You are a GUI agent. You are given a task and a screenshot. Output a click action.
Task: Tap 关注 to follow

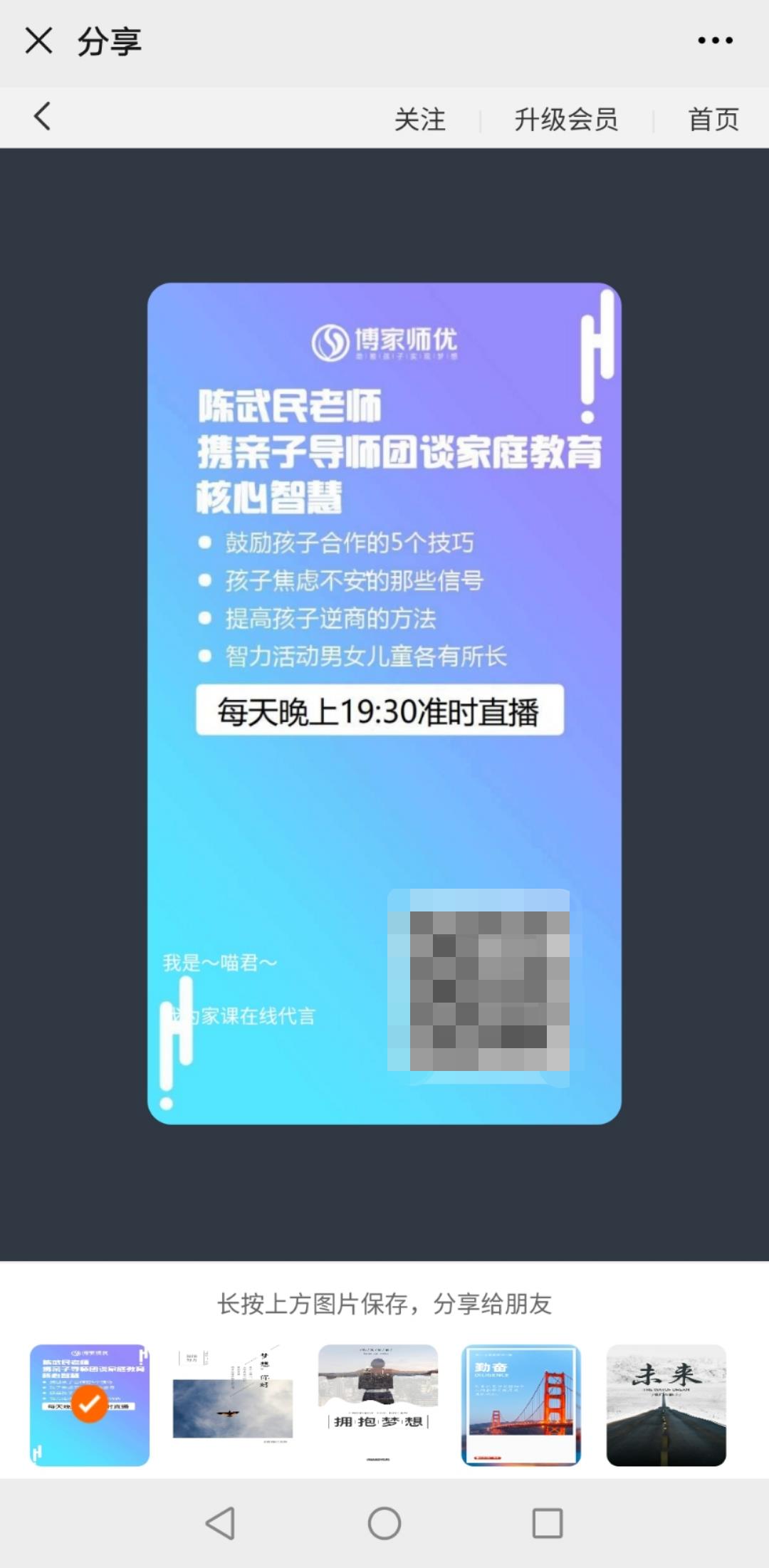click(419, 120)
